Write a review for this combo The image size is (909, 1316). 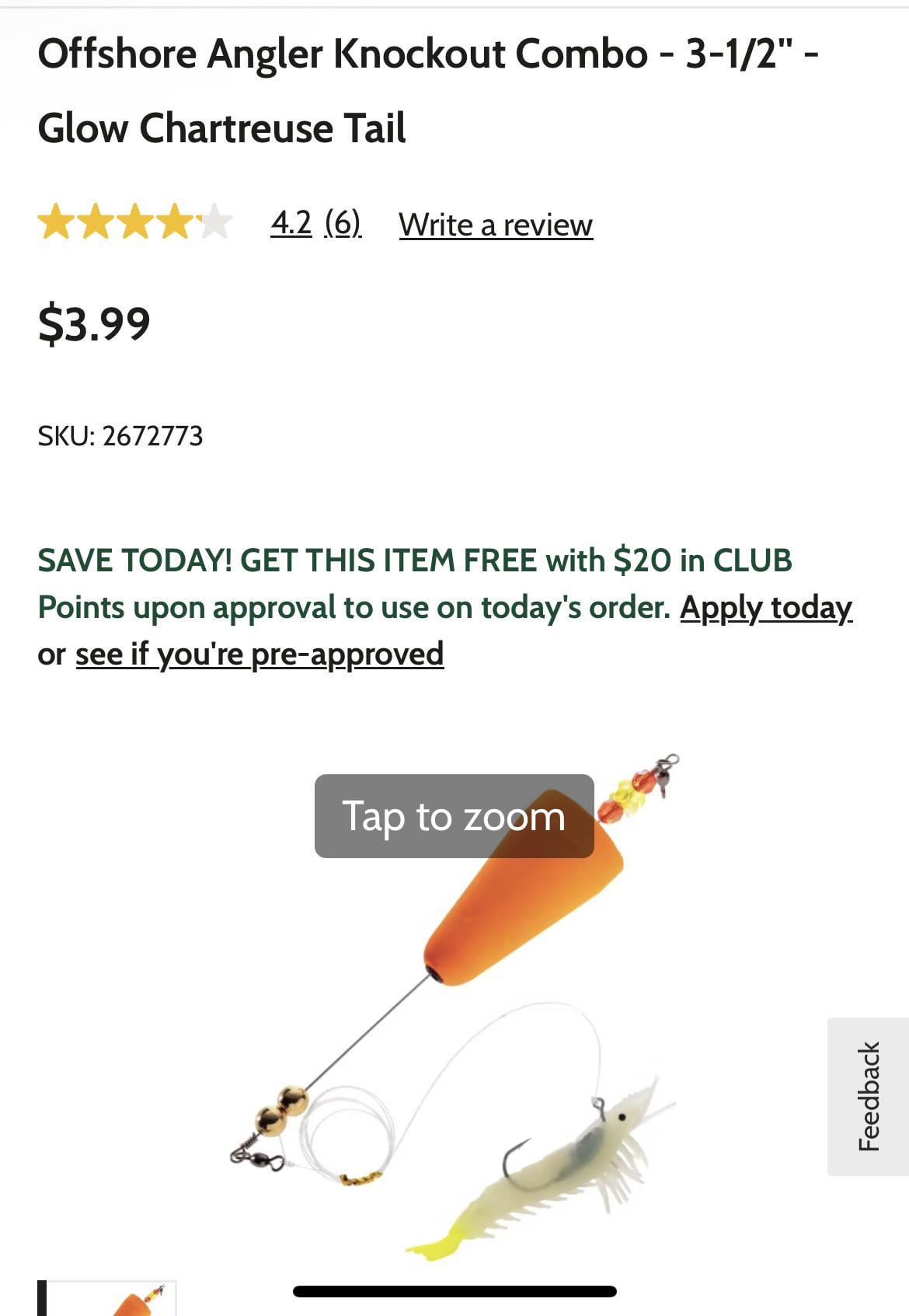coord(496,225)
